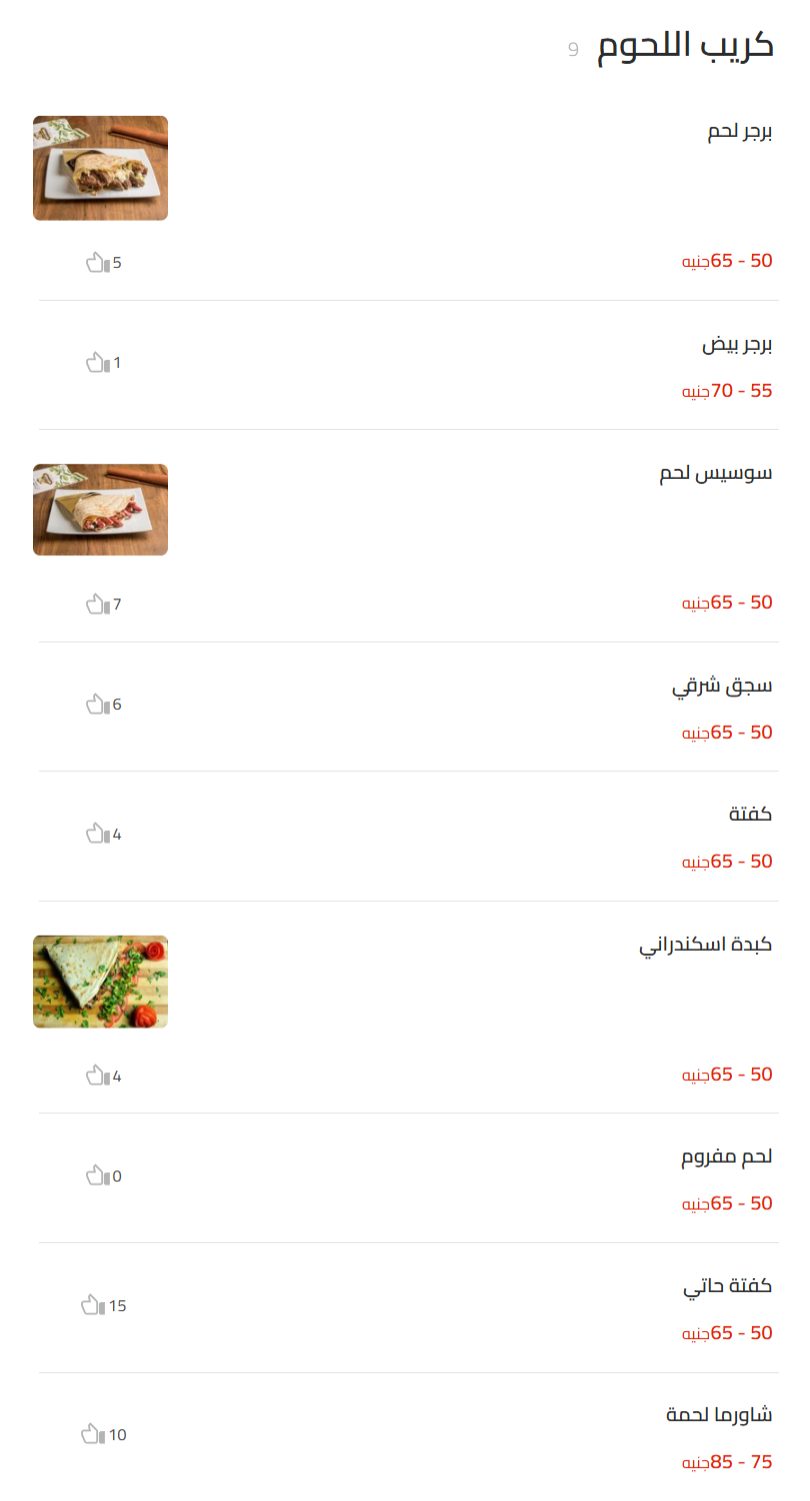Click the thumbs-up icon on برجر بيض
This screenshot has width=810, height=1501.
[96, 362]
